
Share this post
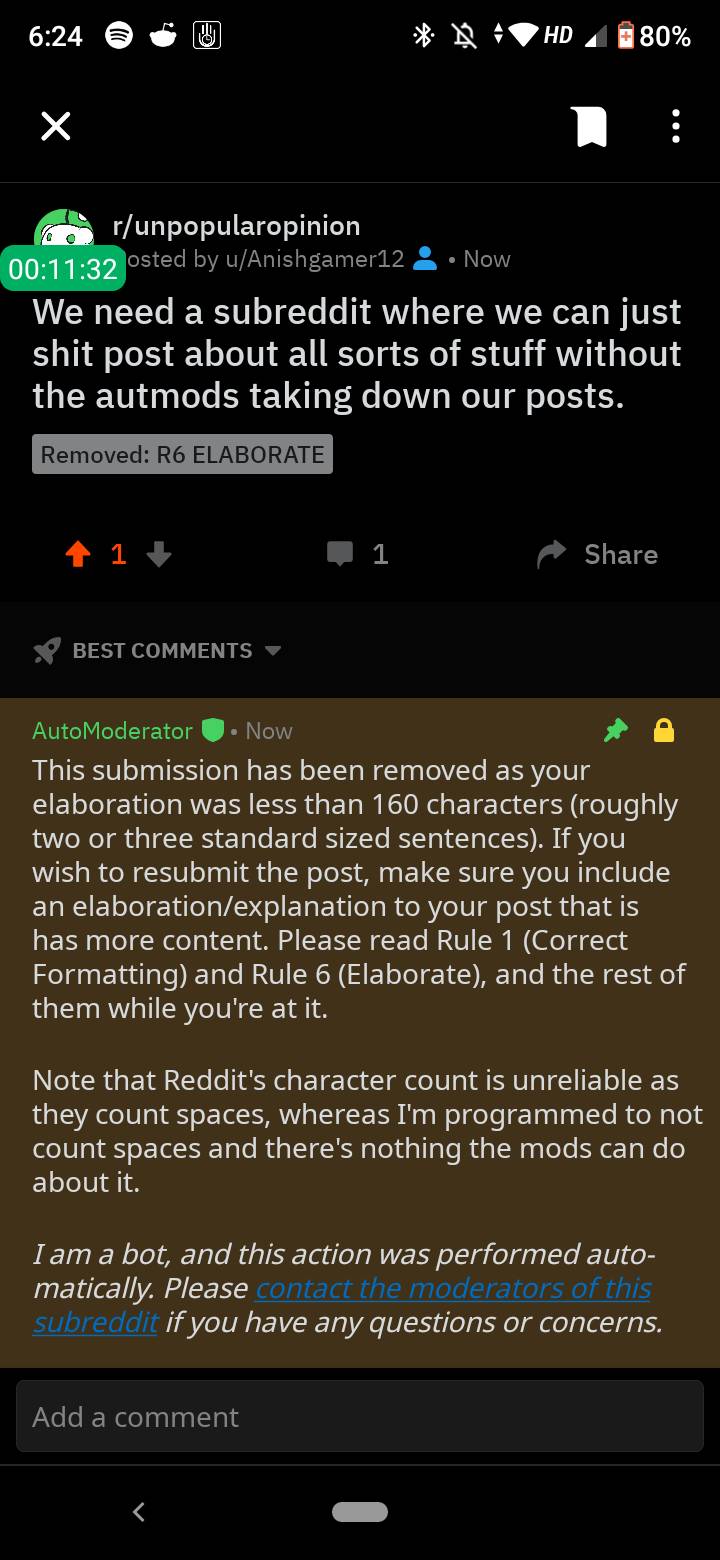598,554
